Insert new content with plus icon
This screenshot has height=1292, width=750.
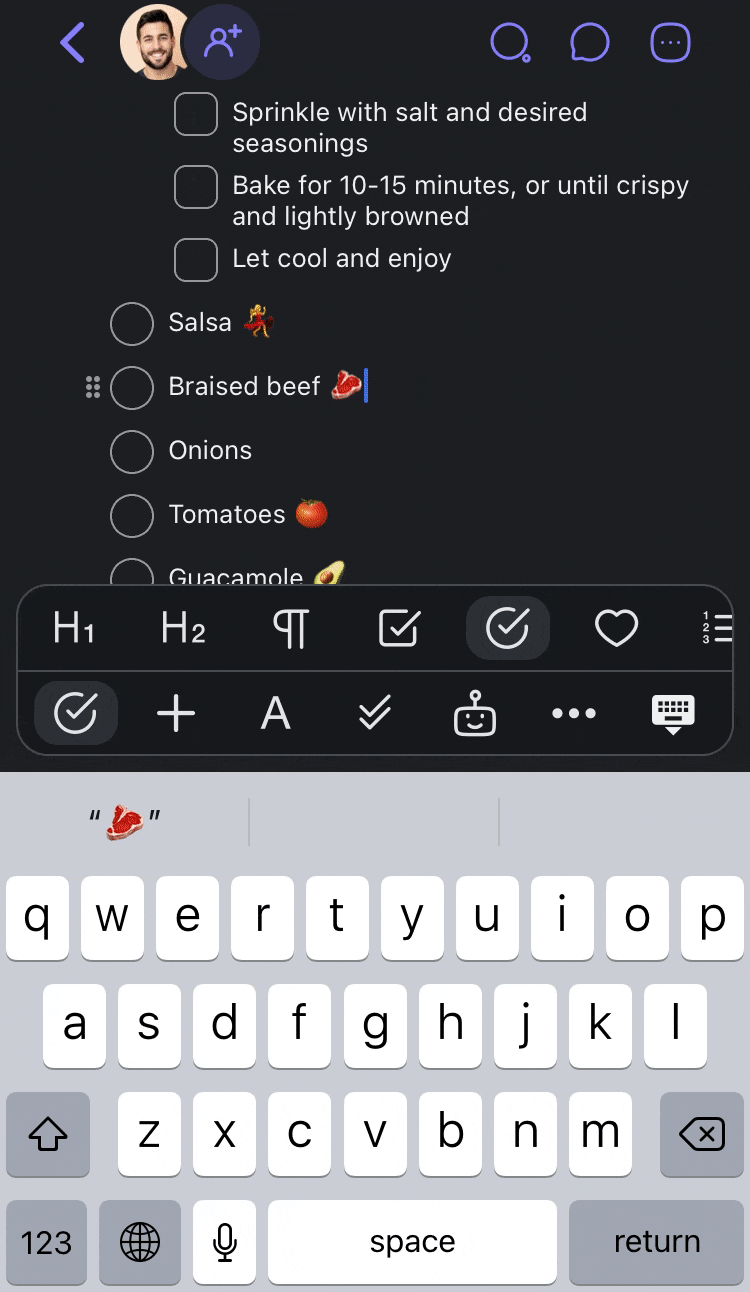pyautogui.click(x=175, y=713)
